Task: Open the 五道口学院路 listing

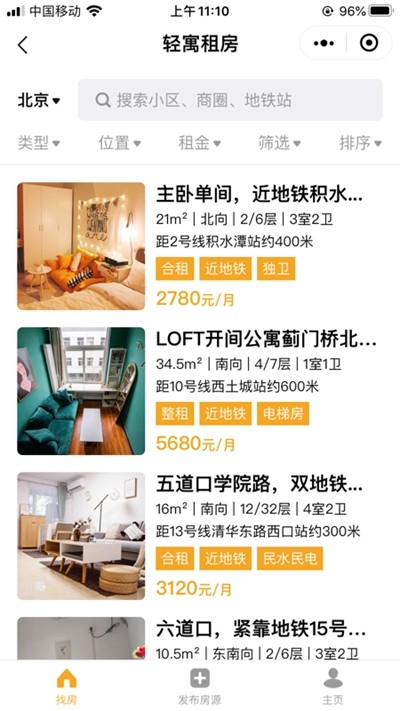Action: click(200, 536)
